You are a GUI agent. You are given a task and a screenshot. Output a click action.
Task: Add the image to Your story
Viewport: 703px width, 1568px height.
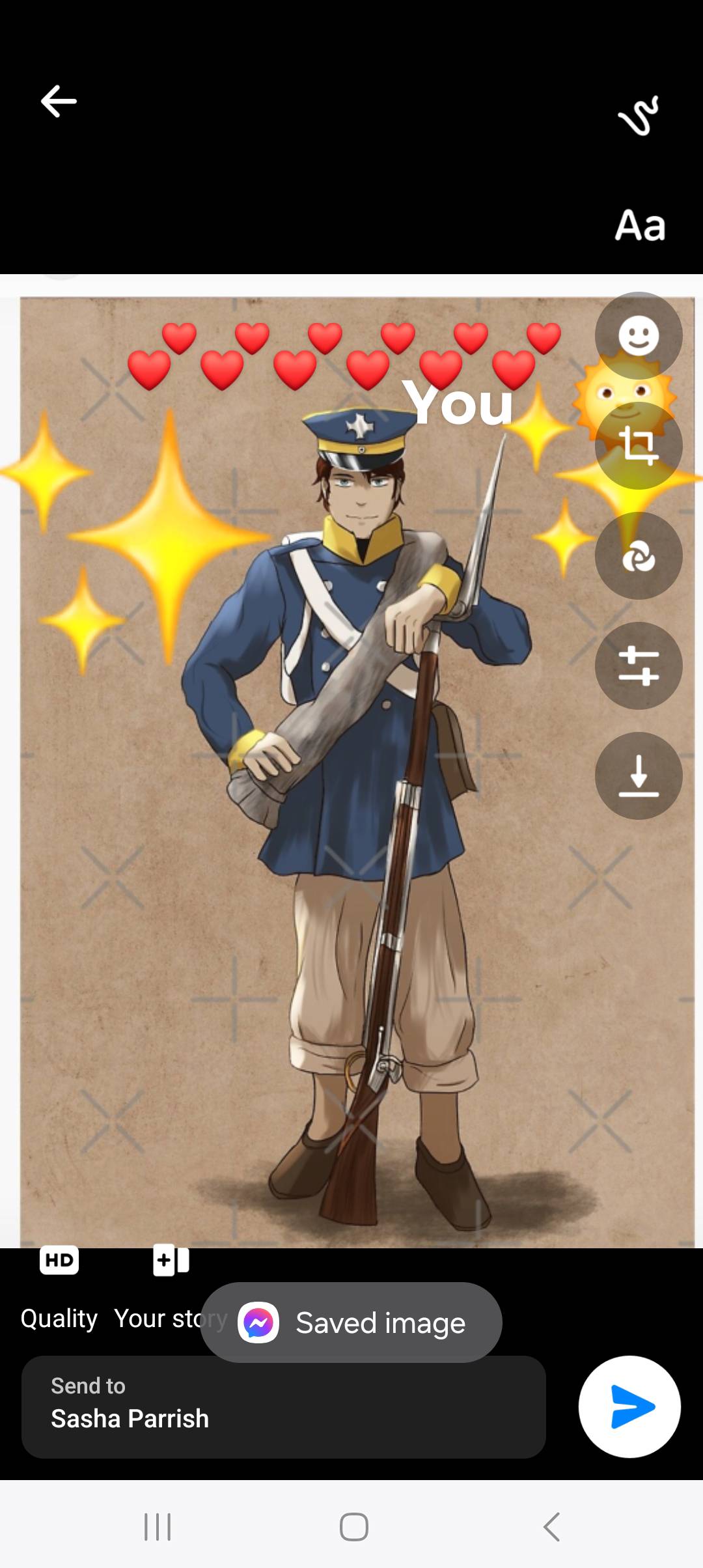click(x=171, y=1260)
